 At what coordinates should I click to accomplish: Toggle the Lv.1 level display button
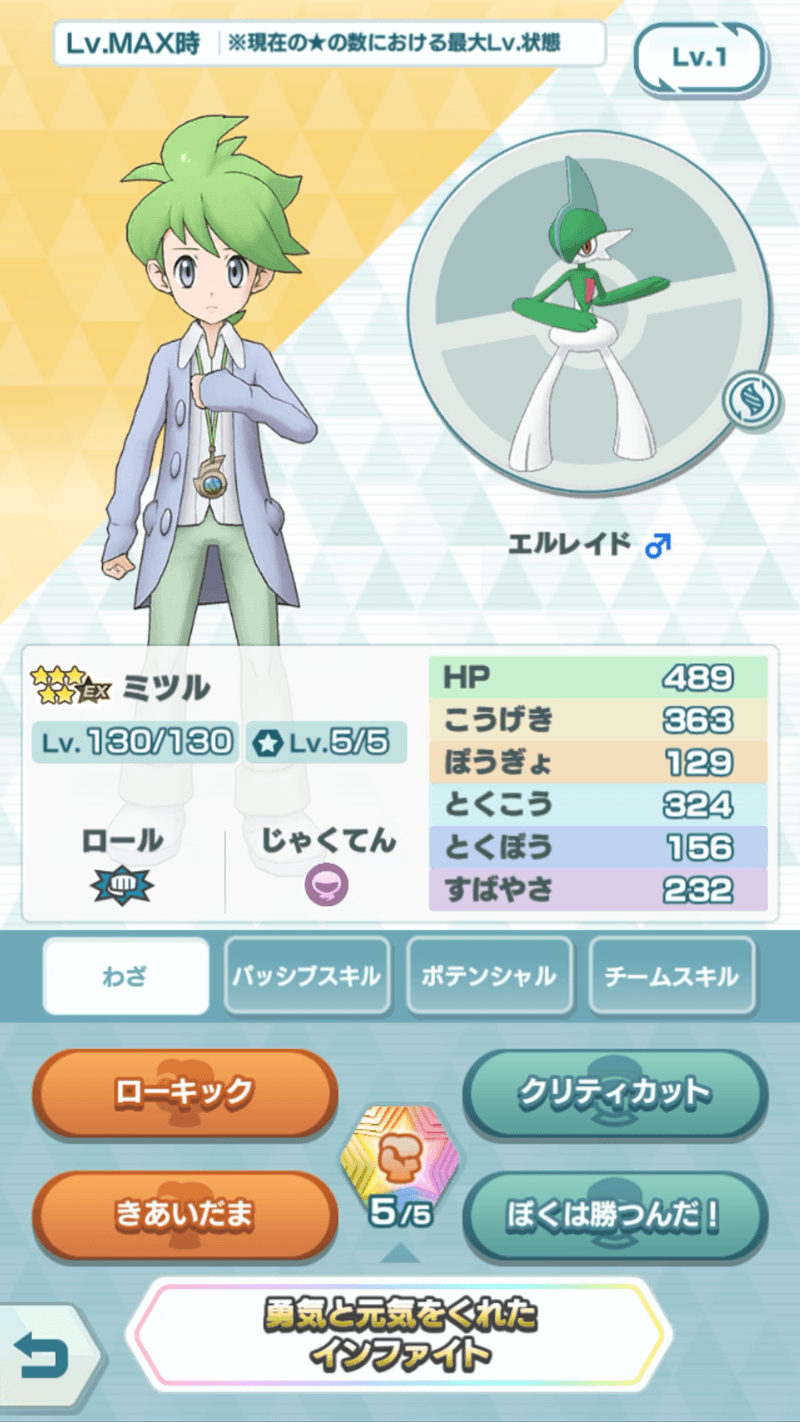(x=699, y=57)
